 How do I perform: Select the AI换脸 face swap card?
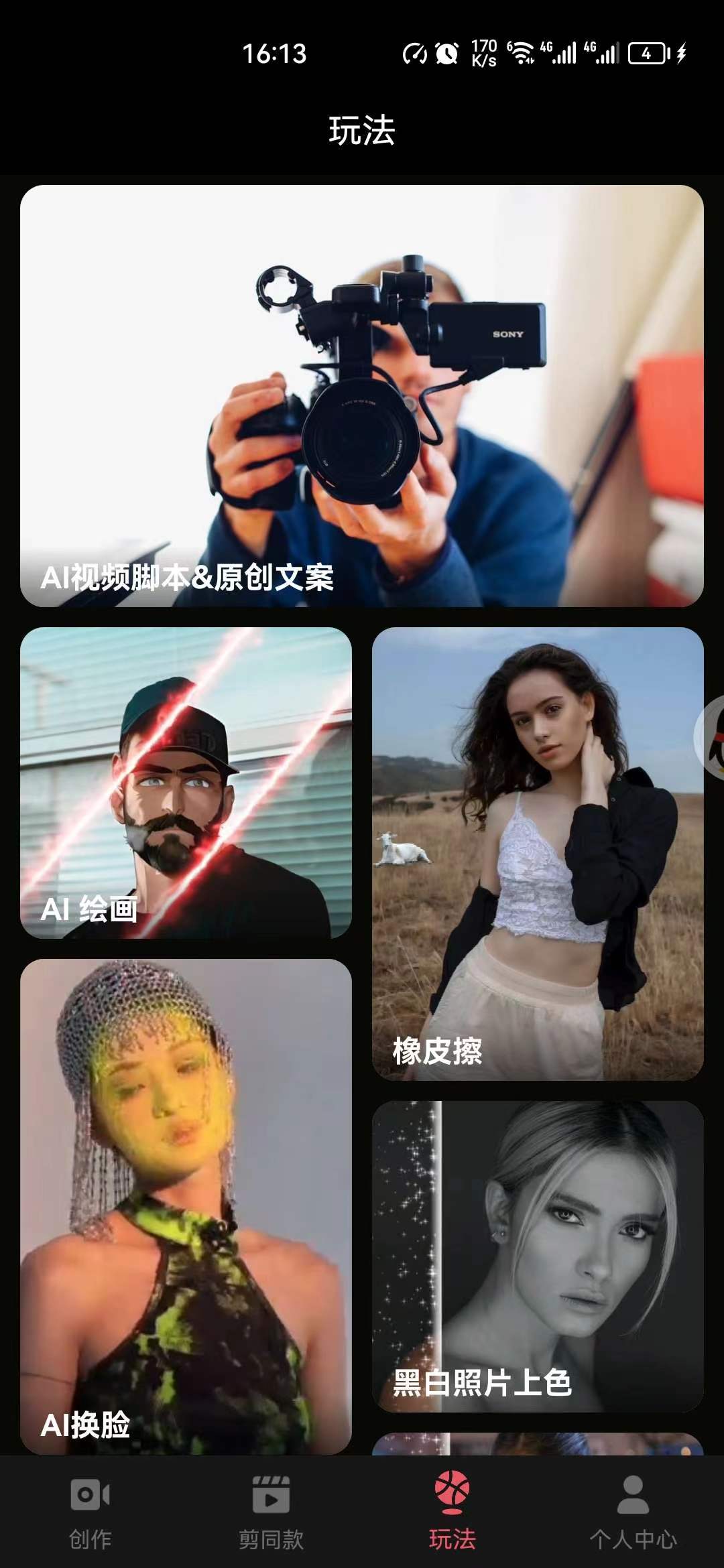pyautogui.click(x=186, y=1206)
